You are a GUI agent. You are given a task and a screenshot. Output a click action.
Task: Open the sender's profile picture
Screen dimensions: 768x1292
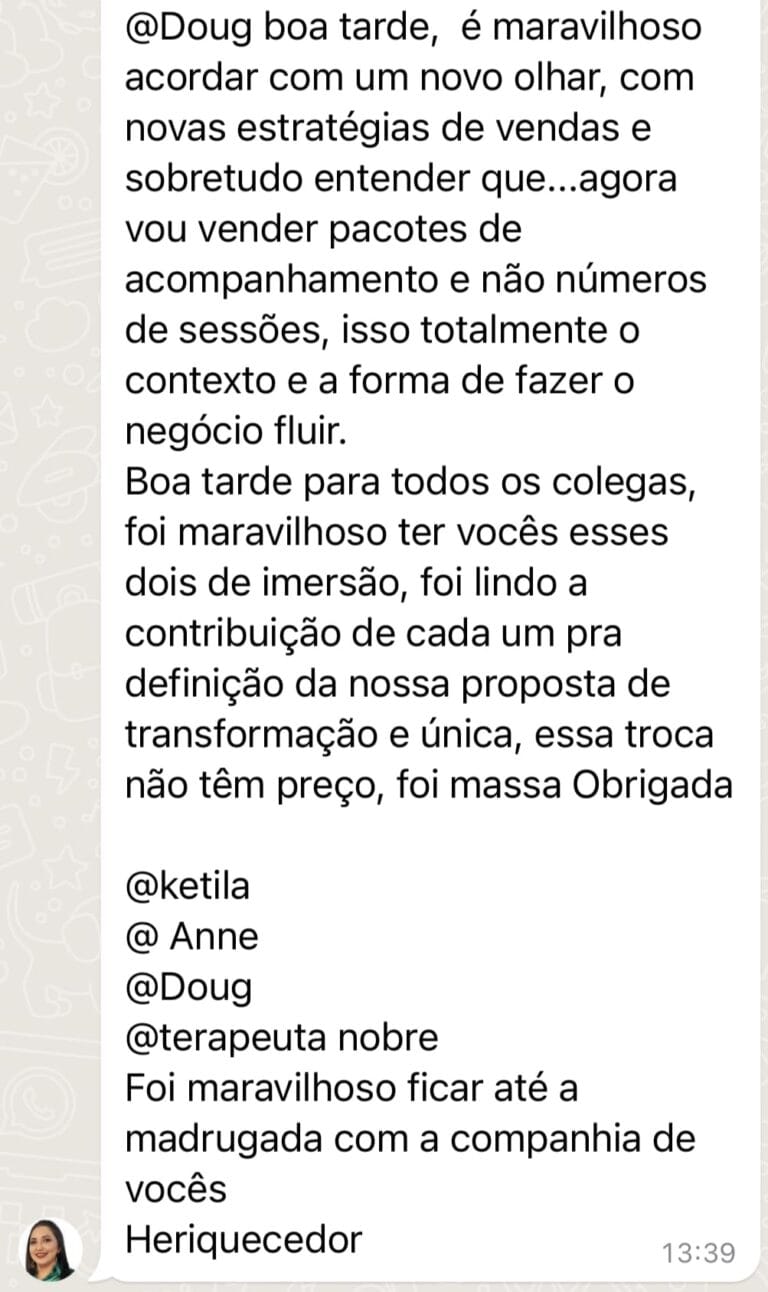(x=50, y=1249)
